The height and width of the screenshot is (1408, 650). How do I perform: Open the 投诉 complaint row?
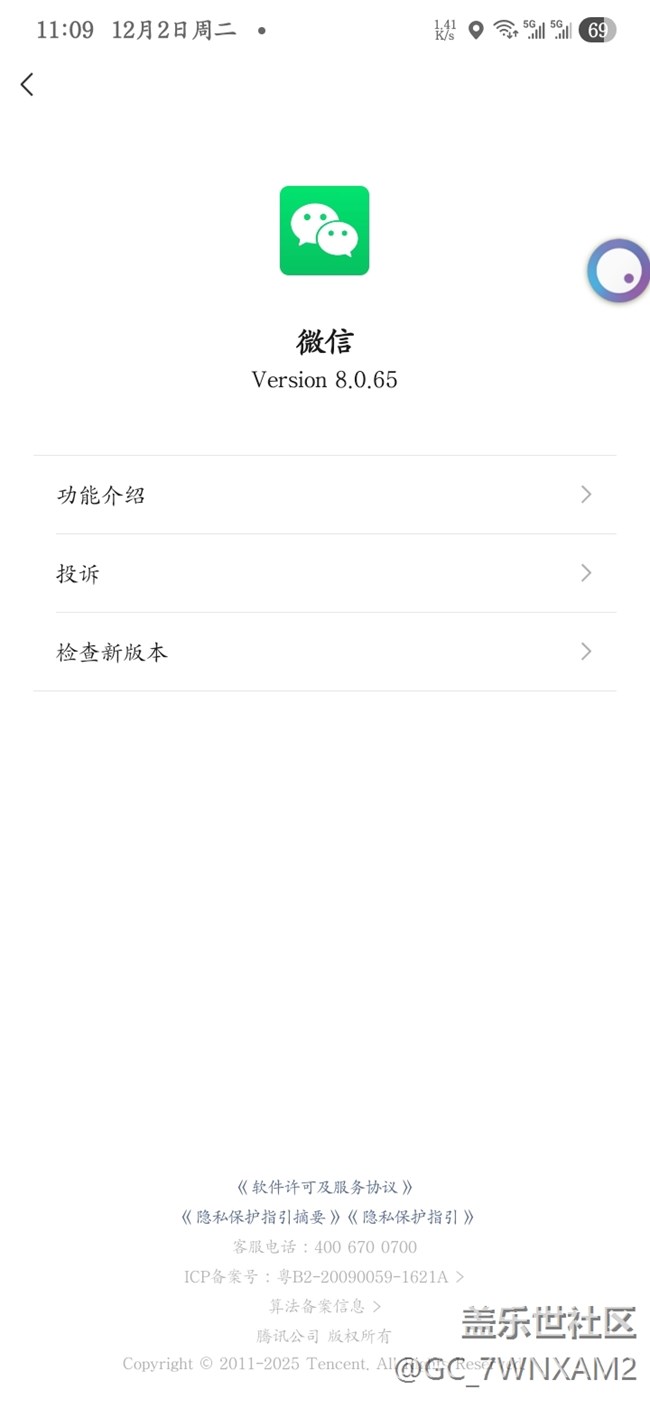click(x=325, y=573)
